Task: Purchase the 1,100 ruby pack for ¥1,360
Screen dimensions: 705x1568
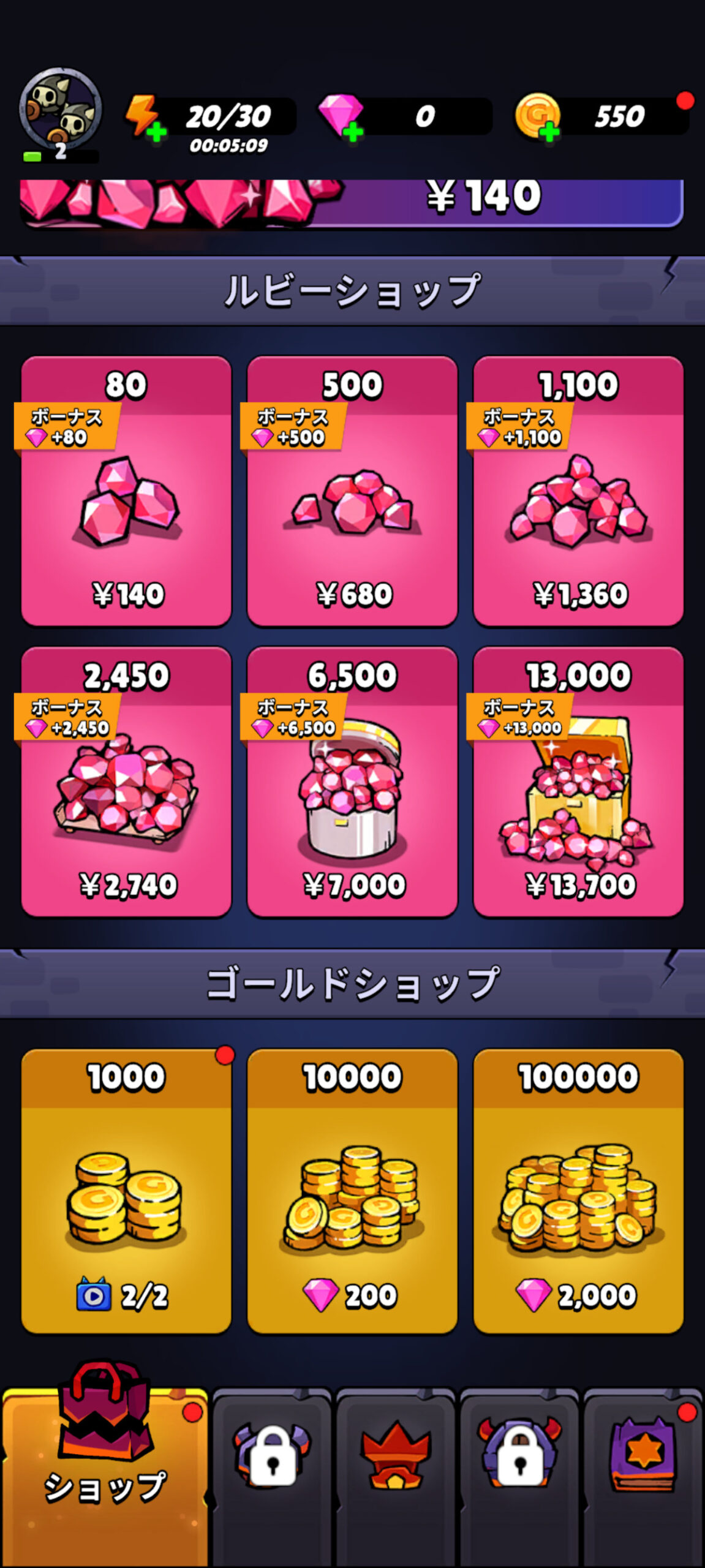Action: click(x=578, y=491)
